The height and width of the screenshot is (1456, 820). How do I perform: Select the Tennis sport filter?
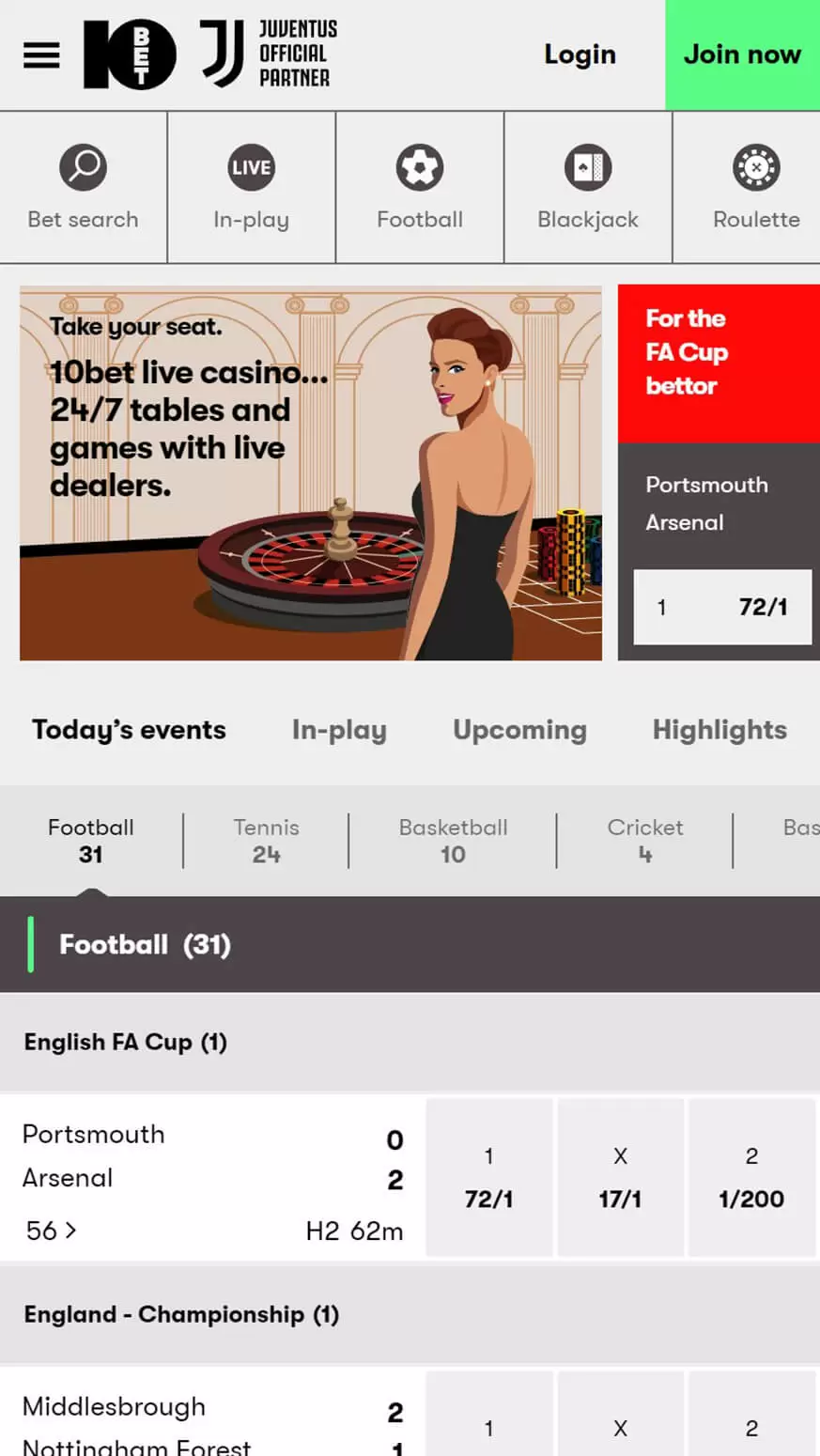coord(266,841)
